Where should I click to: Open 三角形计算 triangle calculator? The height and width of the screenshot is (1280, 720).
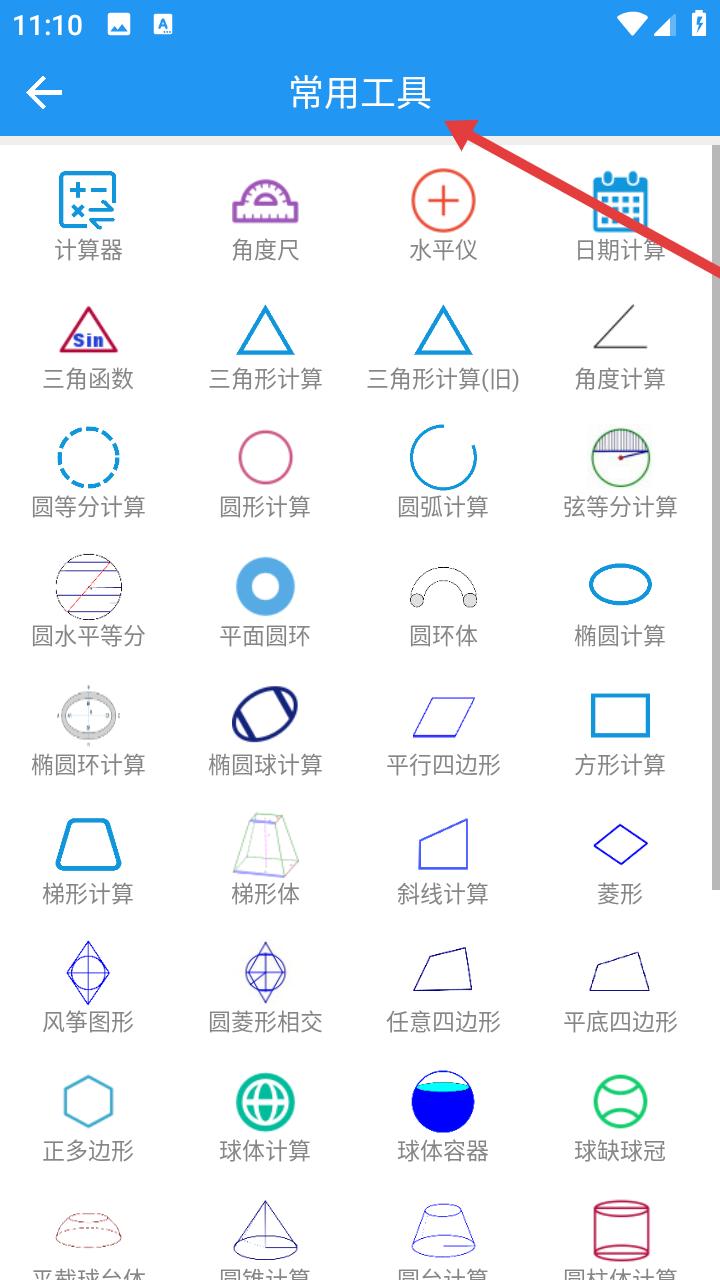coord(265,345)
